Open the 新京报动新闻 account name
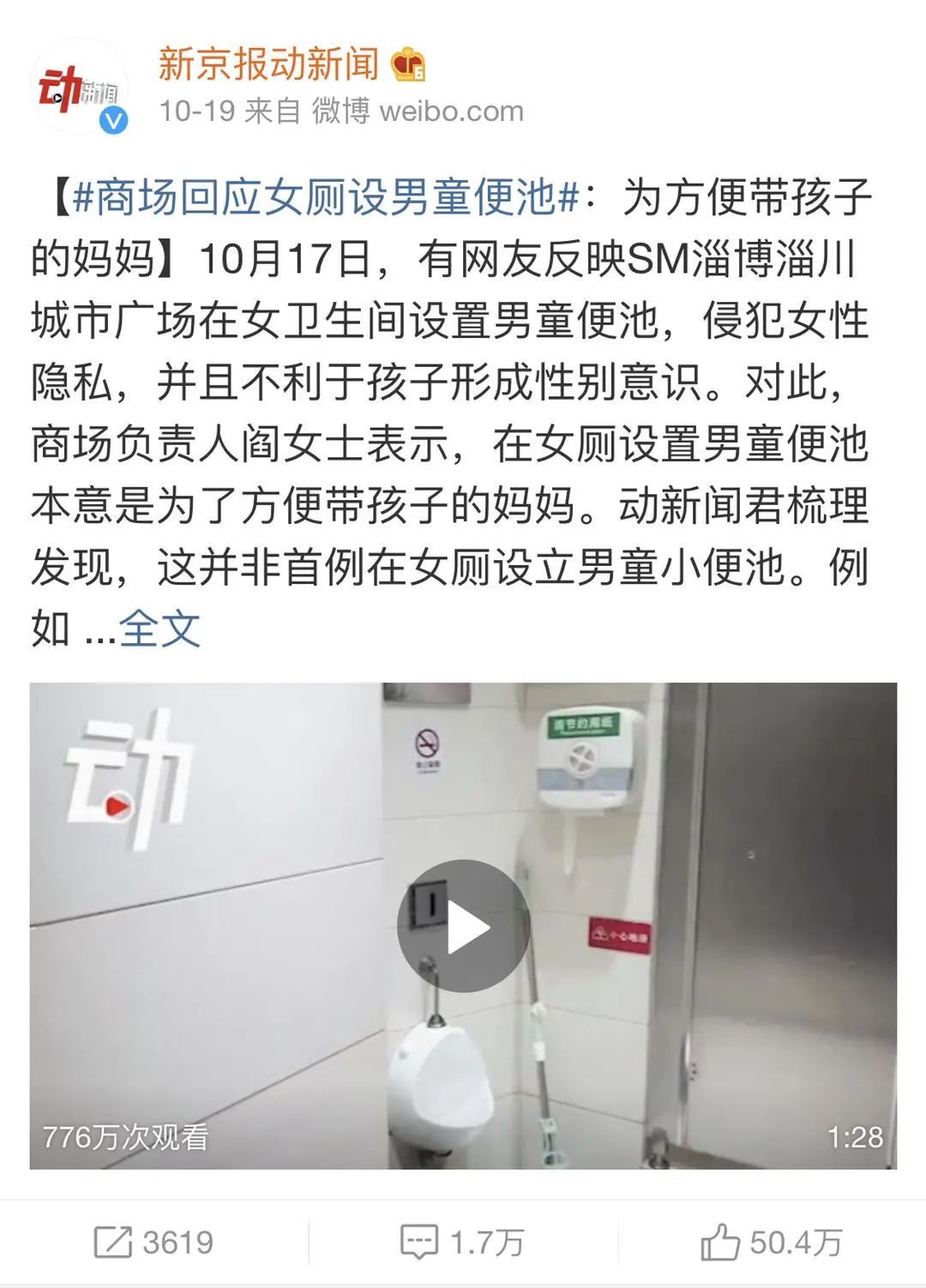The image size is (926, 1288). (268, 63)
